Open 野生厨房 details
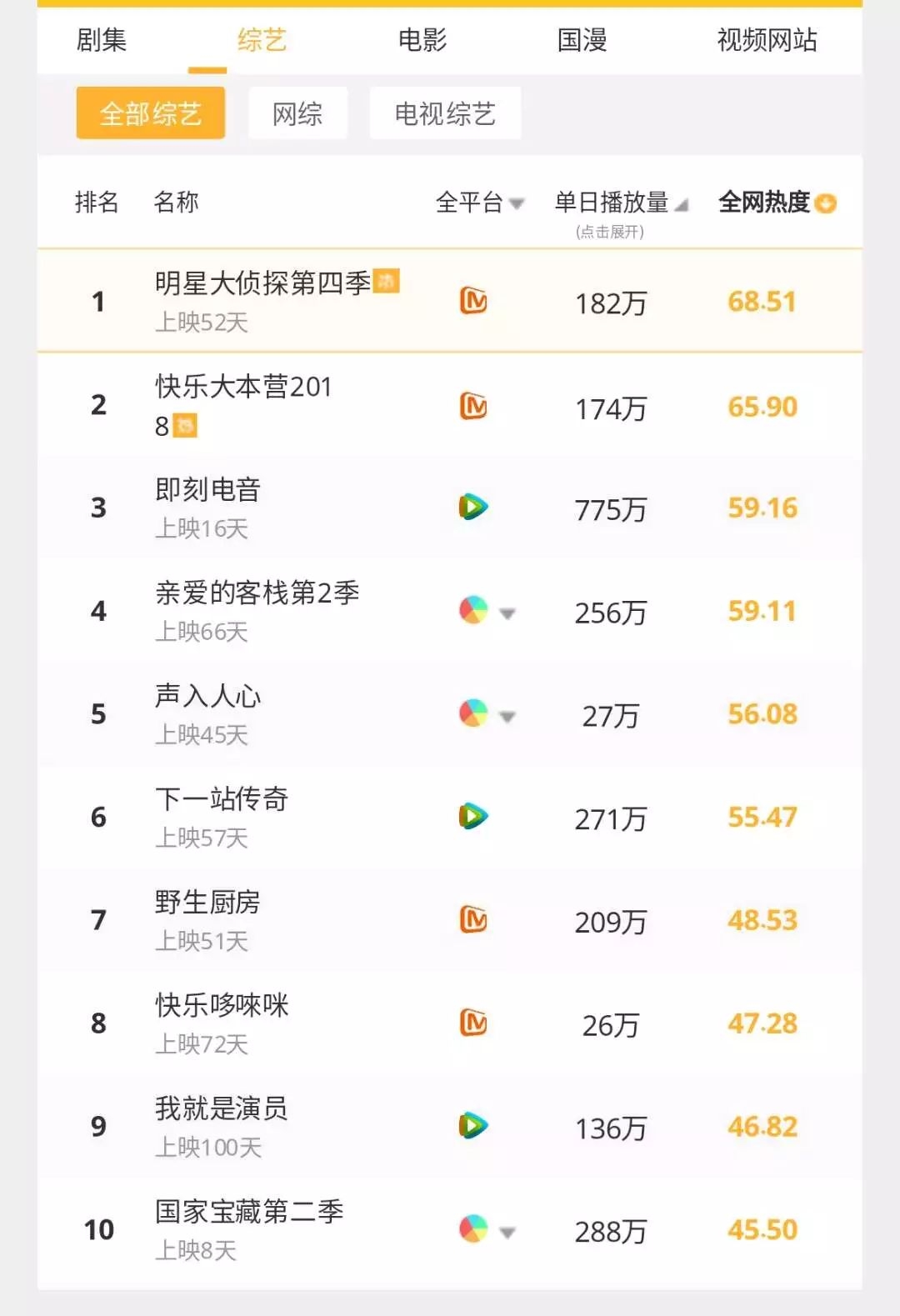Screen dimensions: 900x1316 [x=207, y=903]
